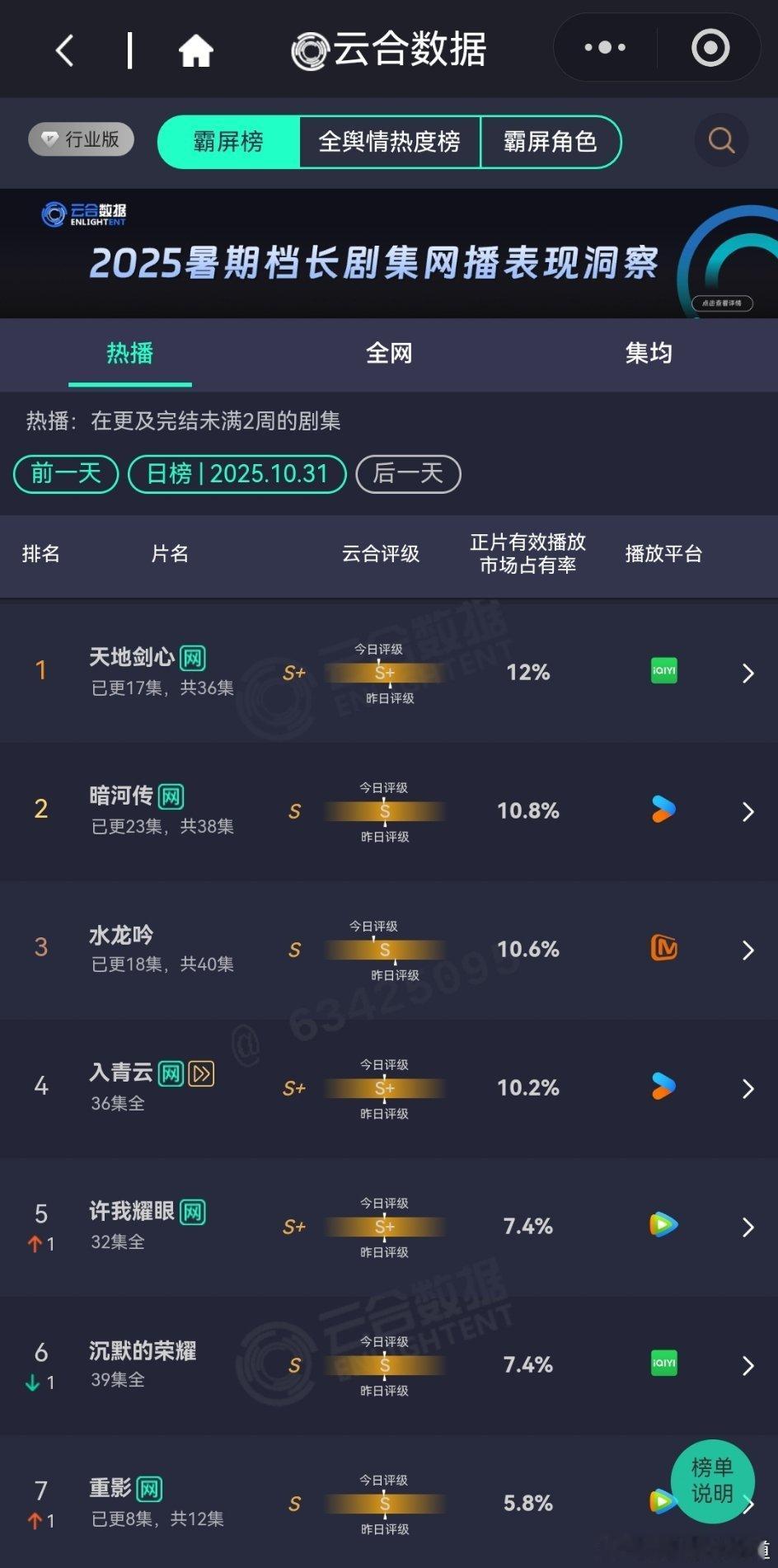This screenshot has height=1568, width=778.
Task: Tap the iQIYI icon beside 沉默的荣耀
Action: (663, 1364)
